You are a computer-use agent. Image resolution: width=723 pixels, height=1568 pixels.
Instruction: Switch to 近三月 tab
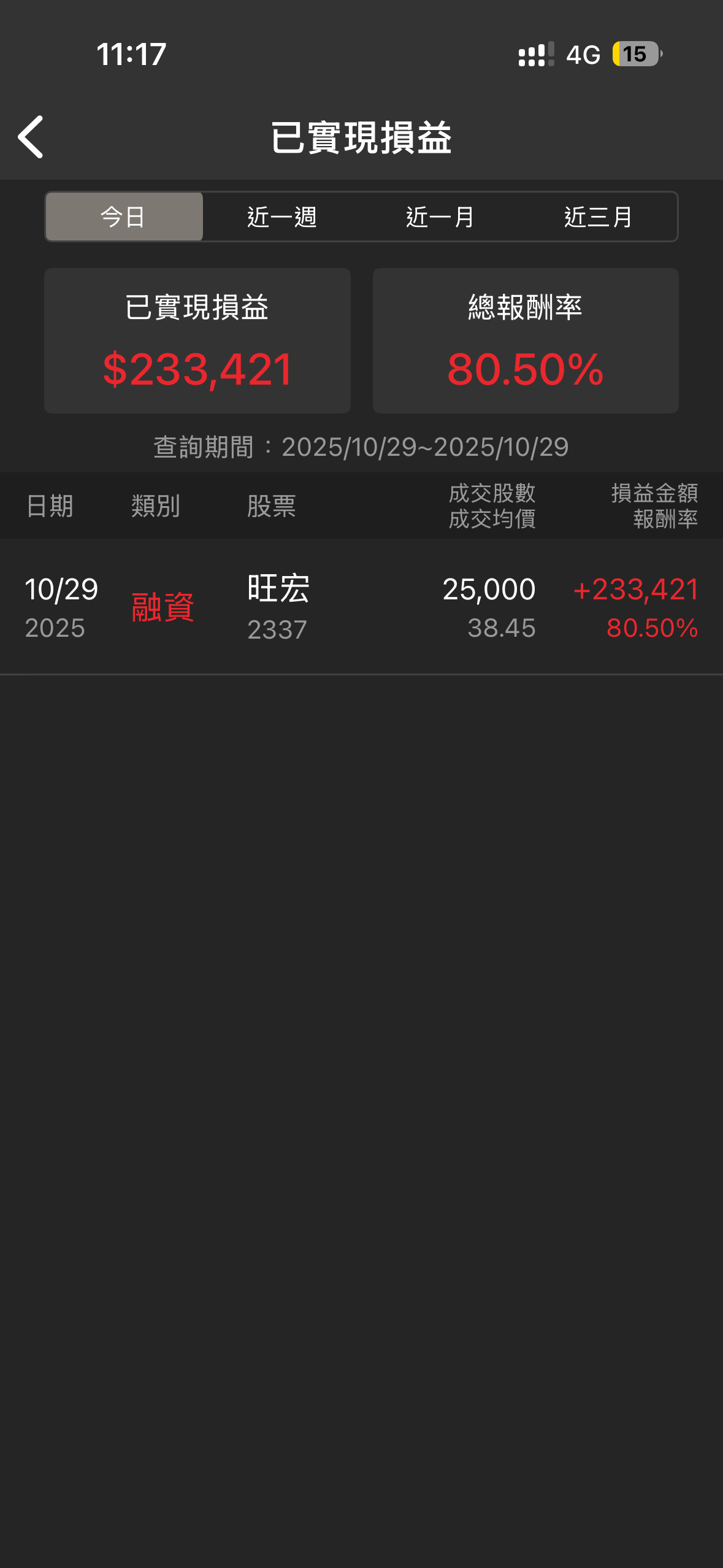pos(598,217)
